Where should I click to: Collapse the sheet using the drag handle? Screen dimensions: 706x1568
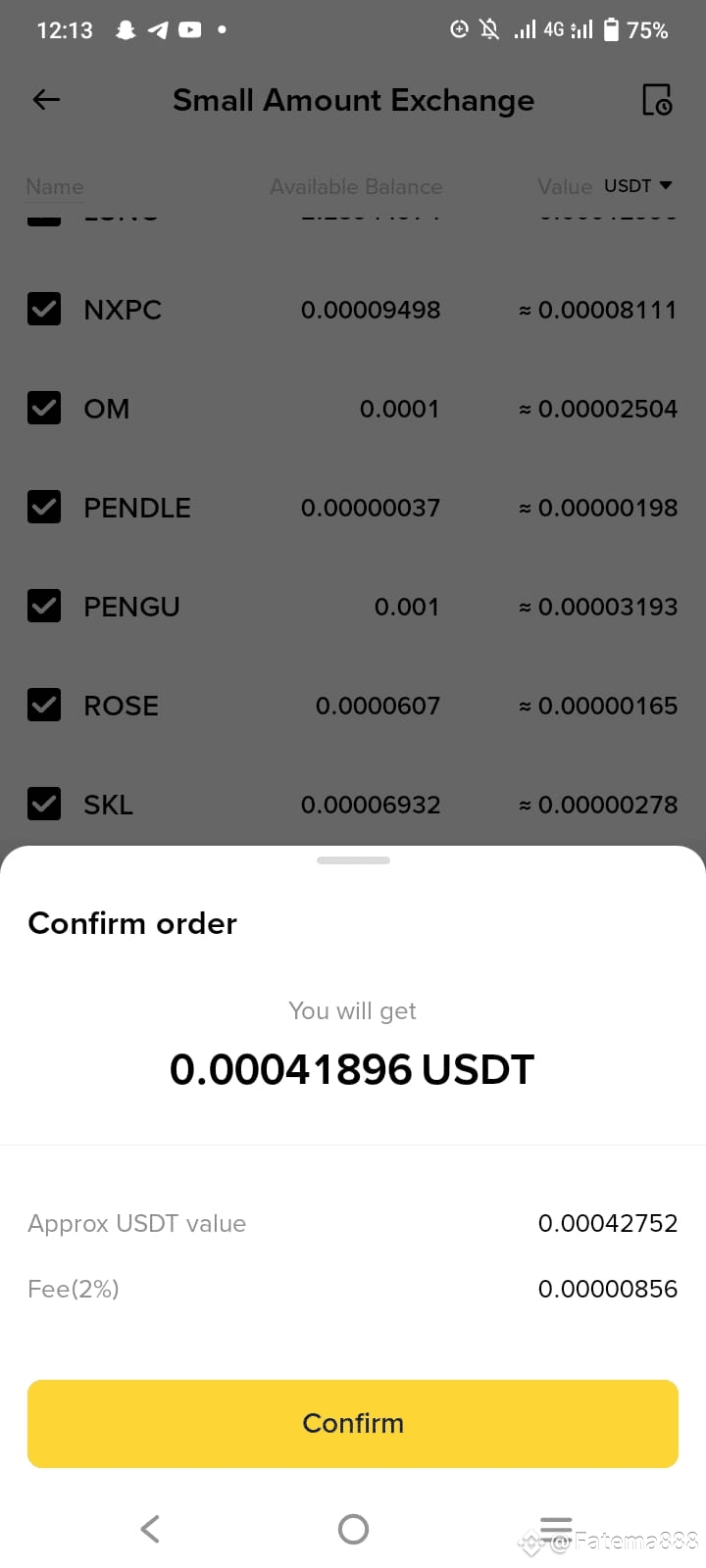click(353, 859)
